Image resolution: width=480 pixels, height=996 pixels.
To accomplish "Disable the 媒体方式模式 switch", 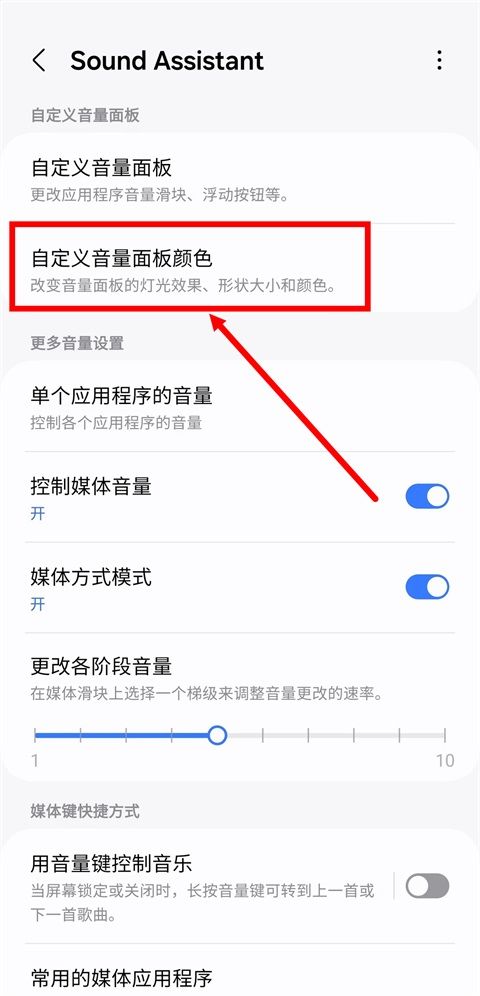I will pyautogui.click(x=427, y=588).
